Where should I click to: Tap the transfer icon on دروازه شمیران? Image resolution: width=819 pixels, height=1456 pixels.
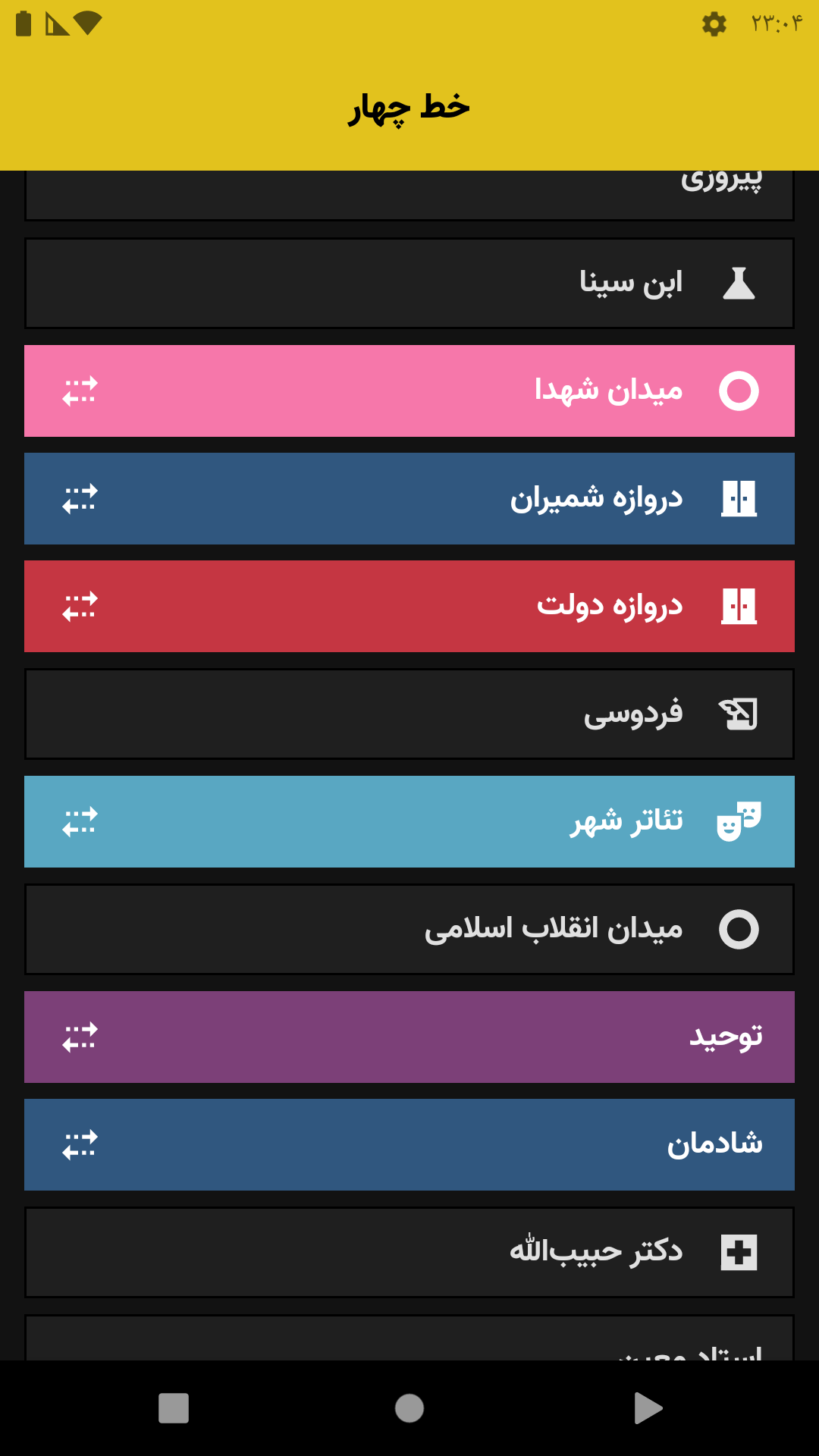point(80,498)
